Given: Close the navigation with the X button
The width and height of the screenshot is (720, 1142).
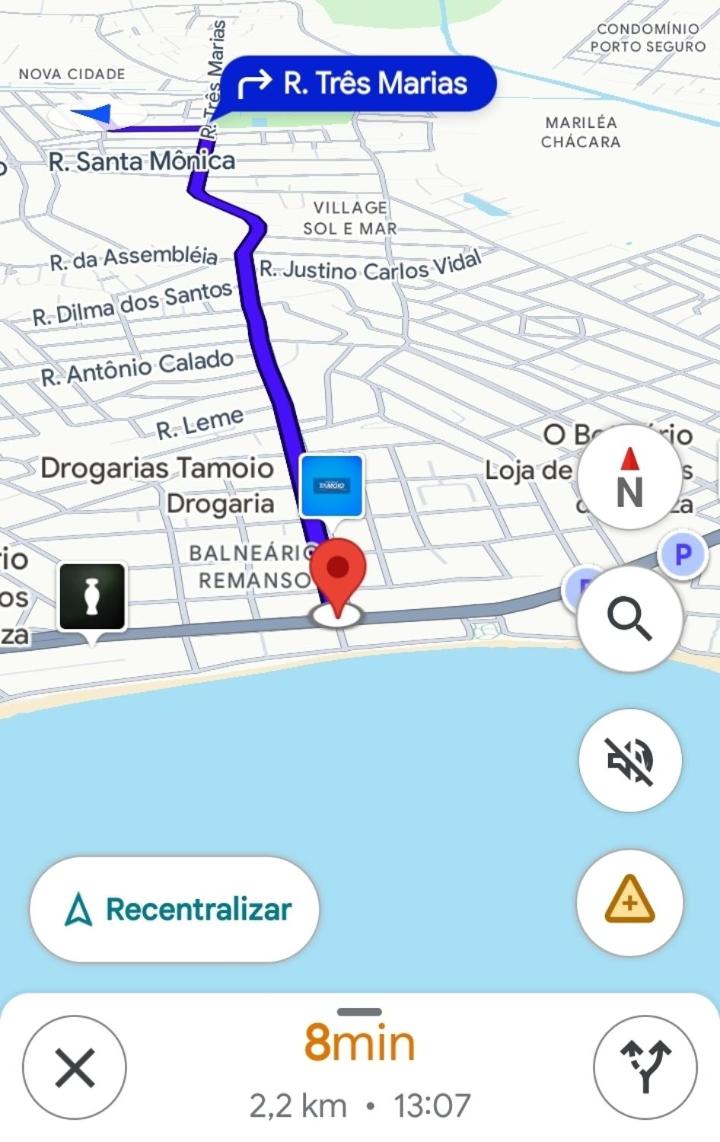Looking at the screenshot, I should tap(75, 1068).
